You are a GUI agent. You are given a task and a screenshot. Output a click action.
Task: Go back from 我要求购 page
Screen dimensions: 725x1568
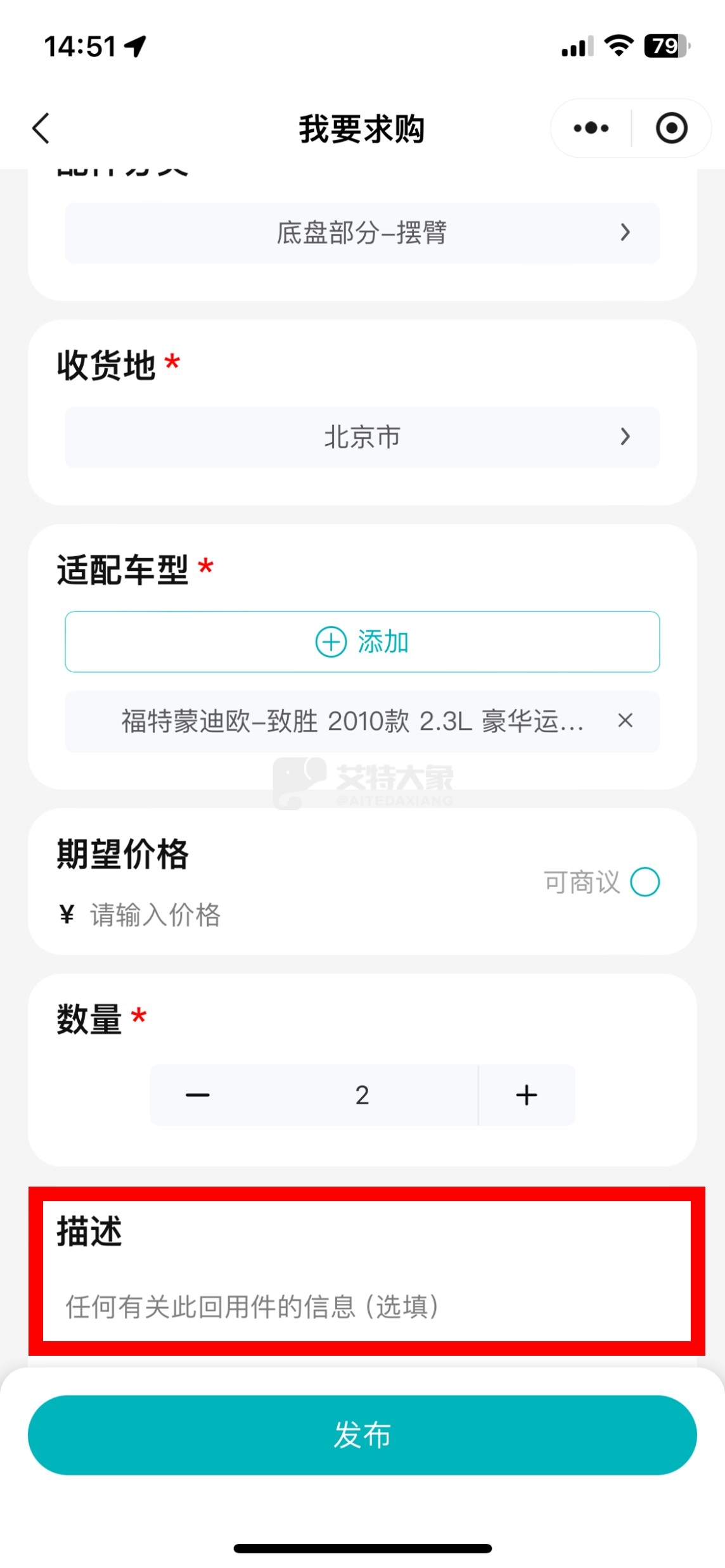41,129
